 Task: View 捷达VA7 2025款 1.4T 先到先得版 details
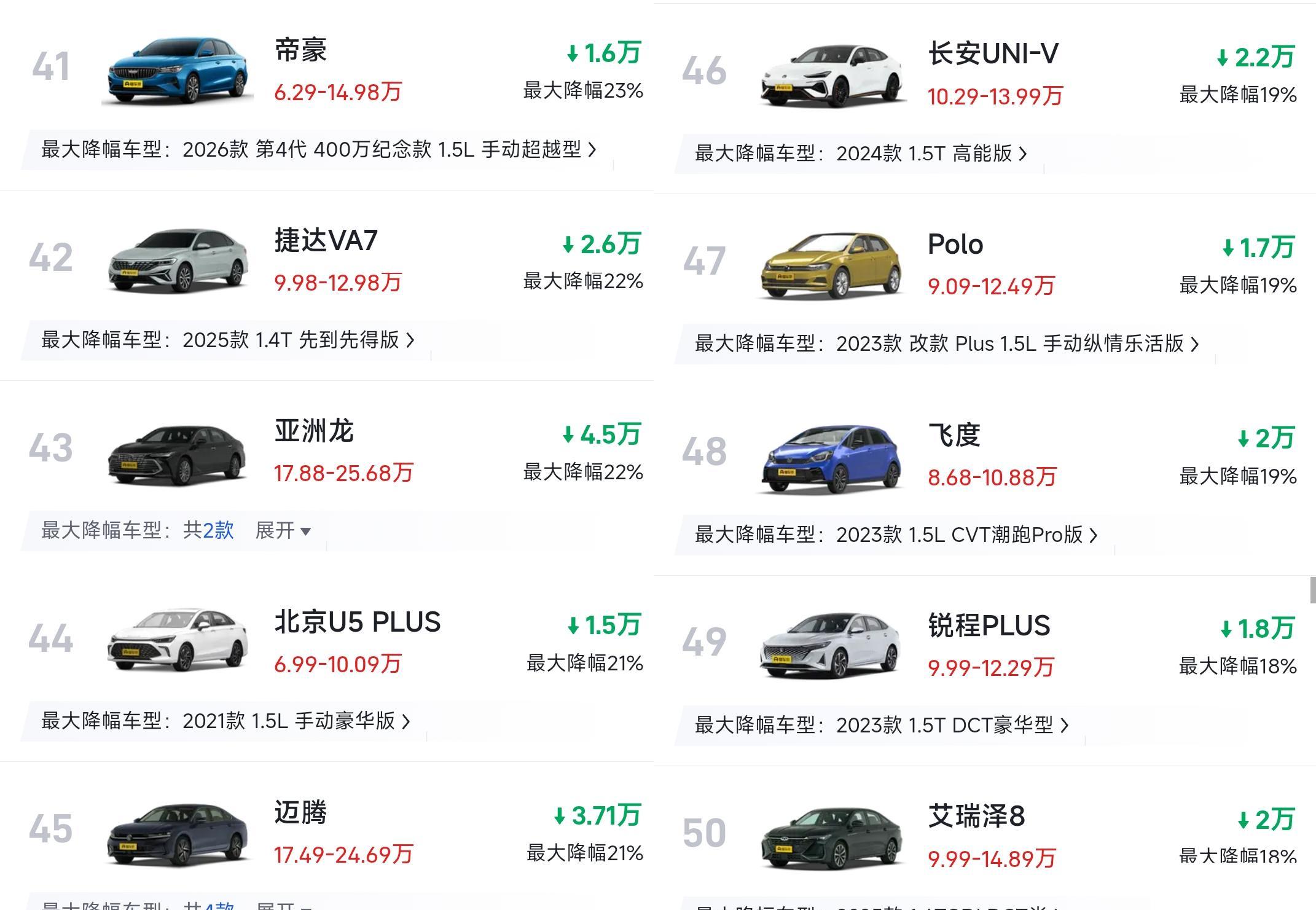298,340
